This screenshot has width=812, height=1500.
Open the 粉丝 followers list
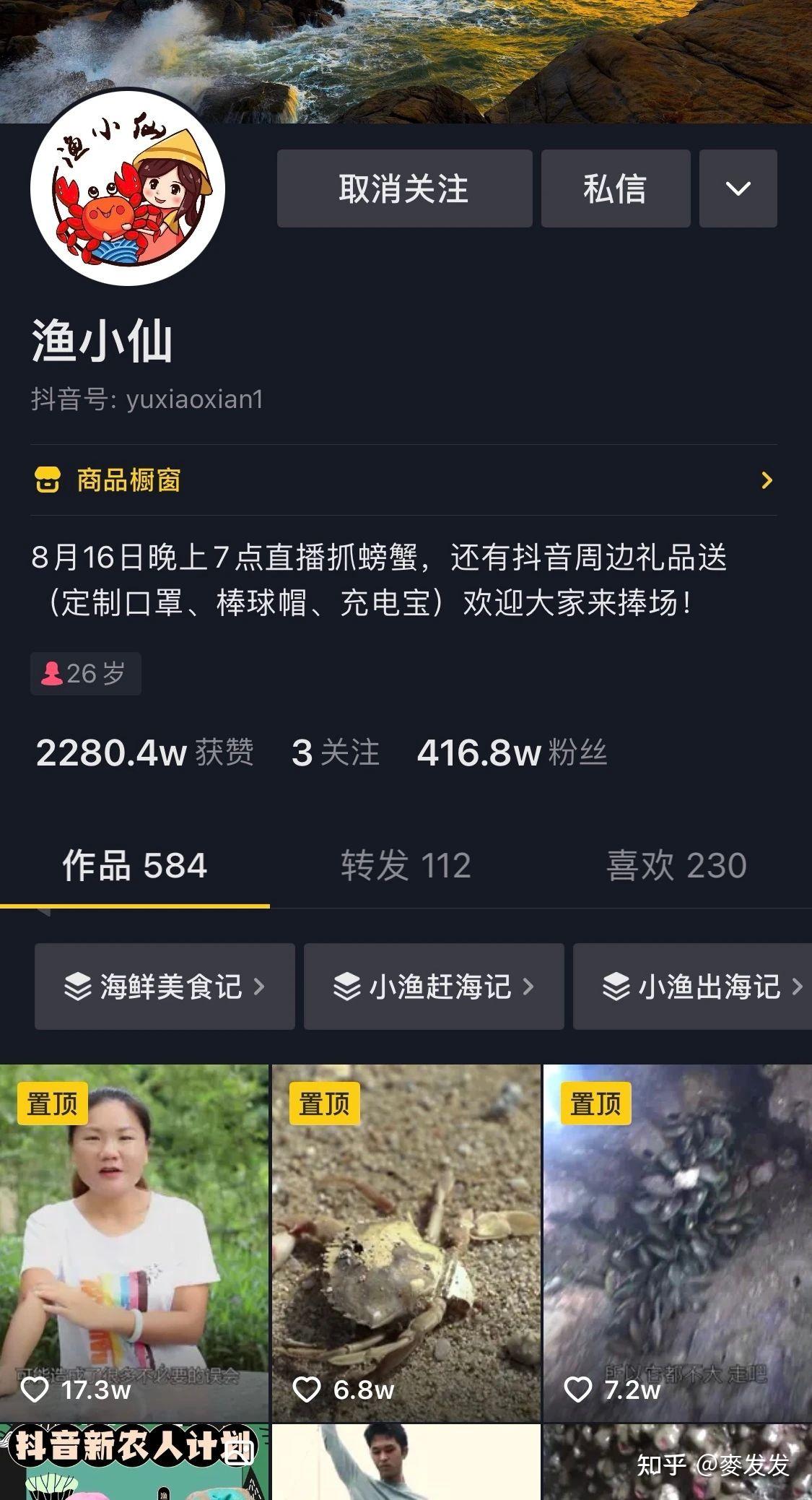tap(512, 753)
